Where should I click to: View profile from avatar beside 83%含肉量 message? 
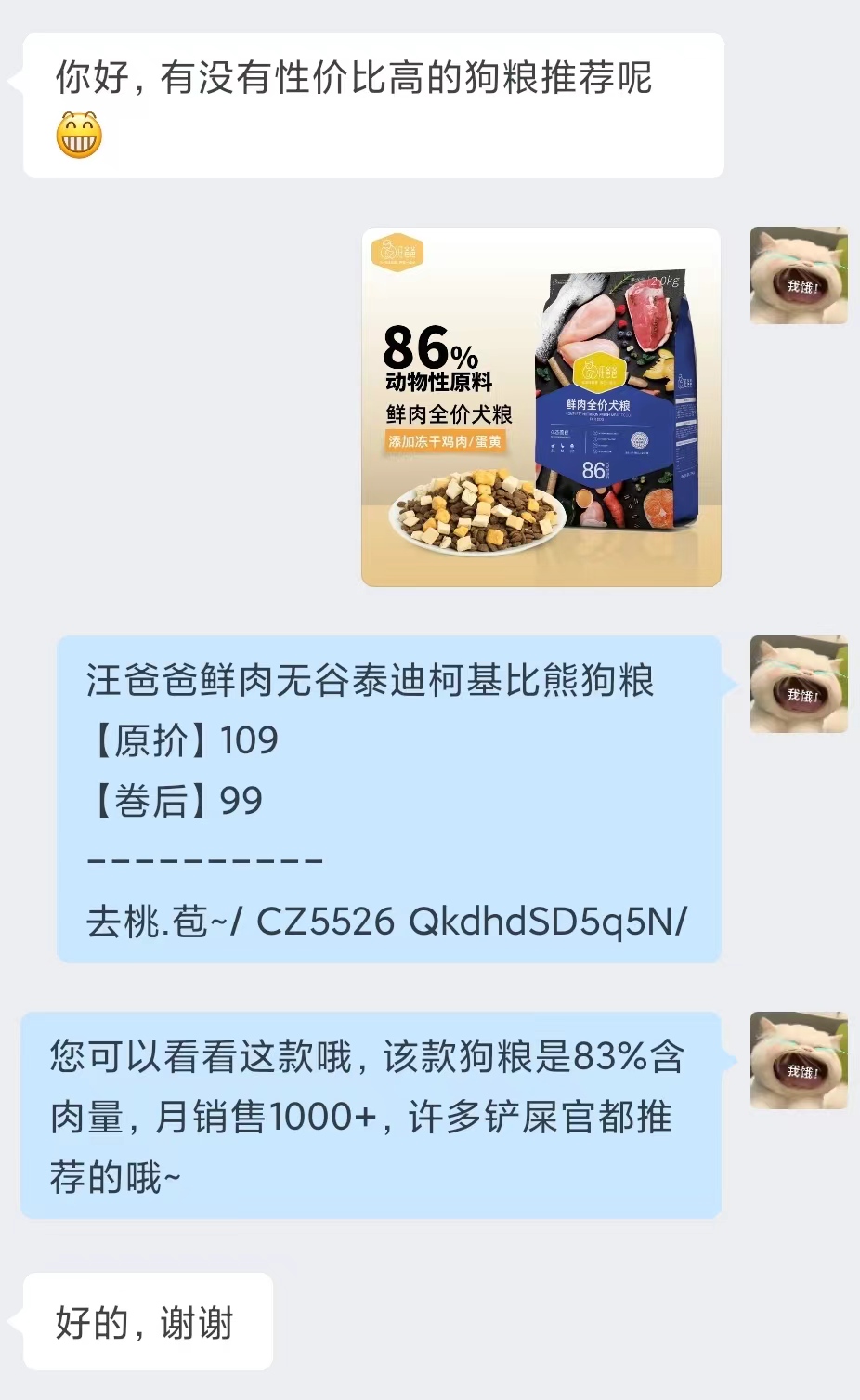coord(798,1060)
